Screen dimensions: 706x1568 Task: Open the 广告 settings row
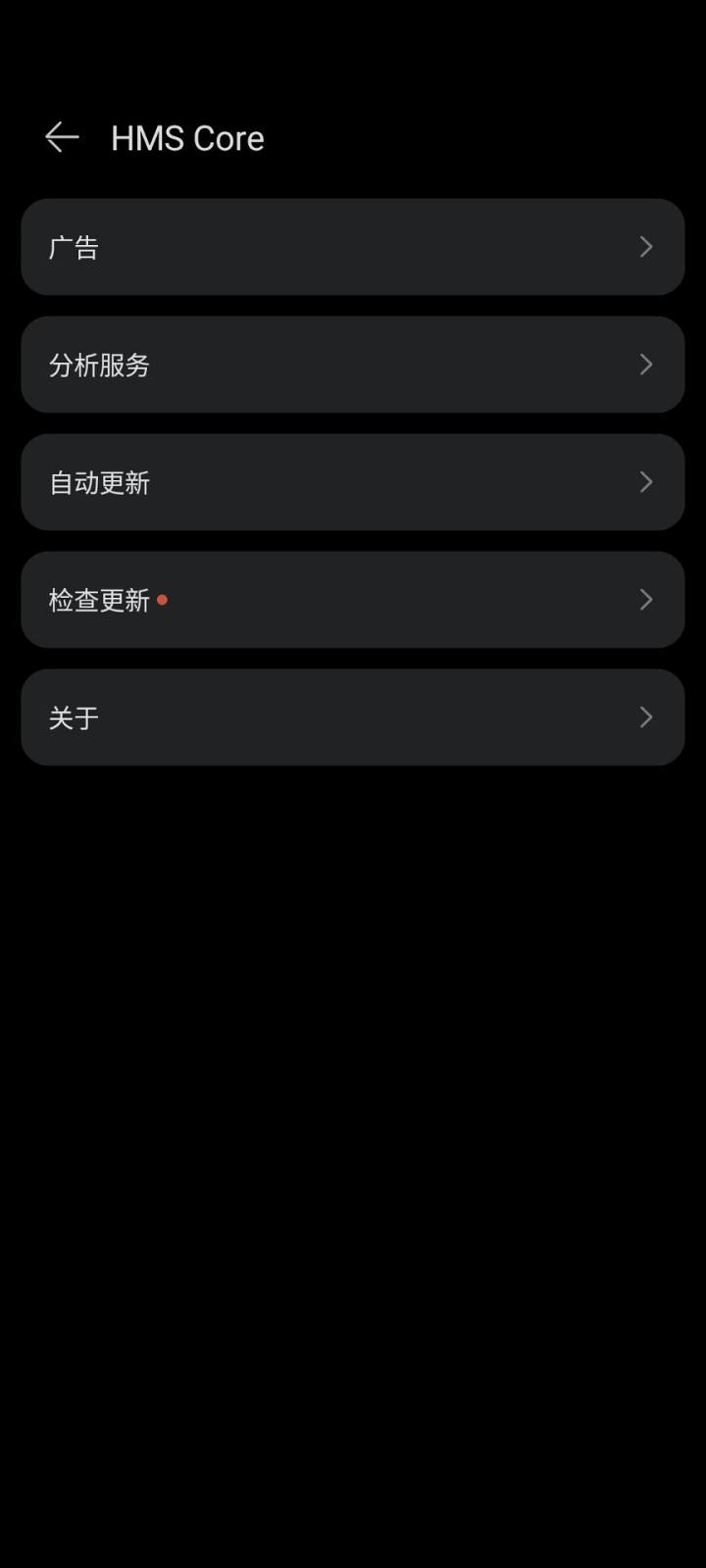352,247
